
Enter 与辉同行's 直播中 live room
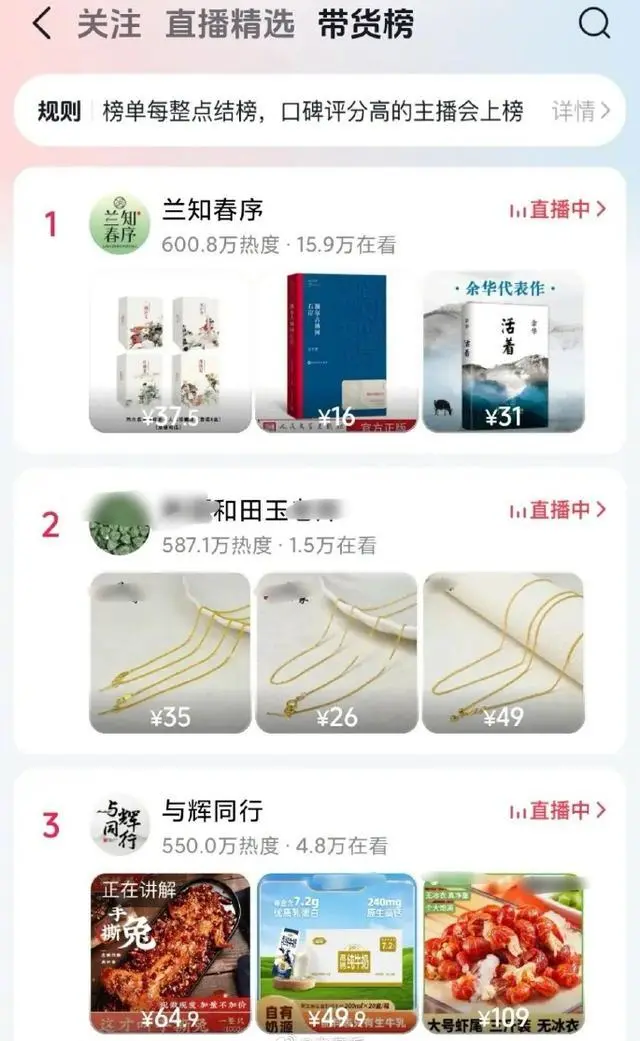pos(557,809)
